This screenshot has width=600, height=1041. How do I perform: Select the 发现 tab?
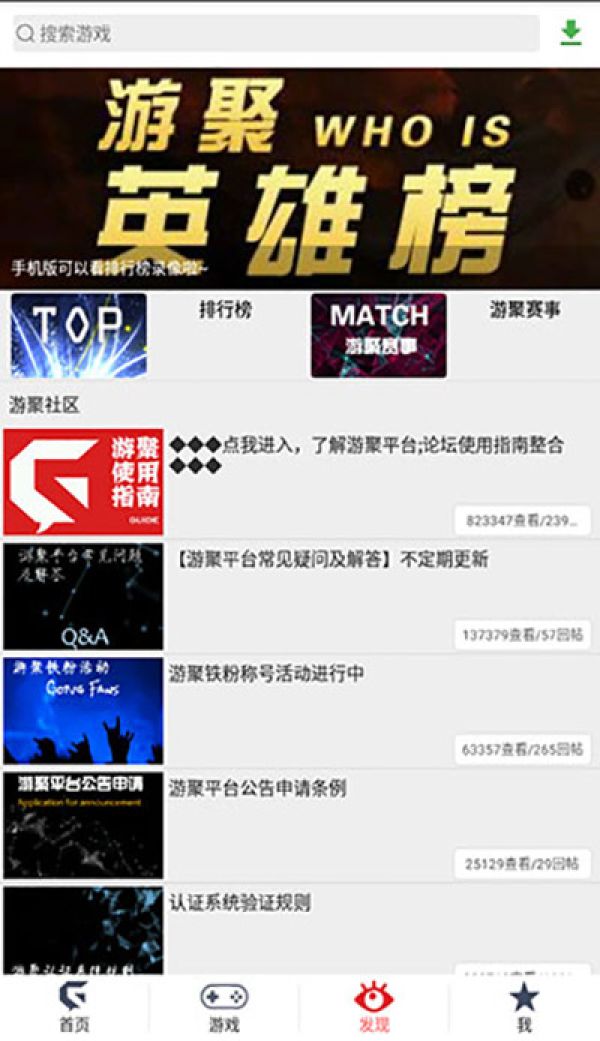pyautogui.click(x=374, y=1007)
